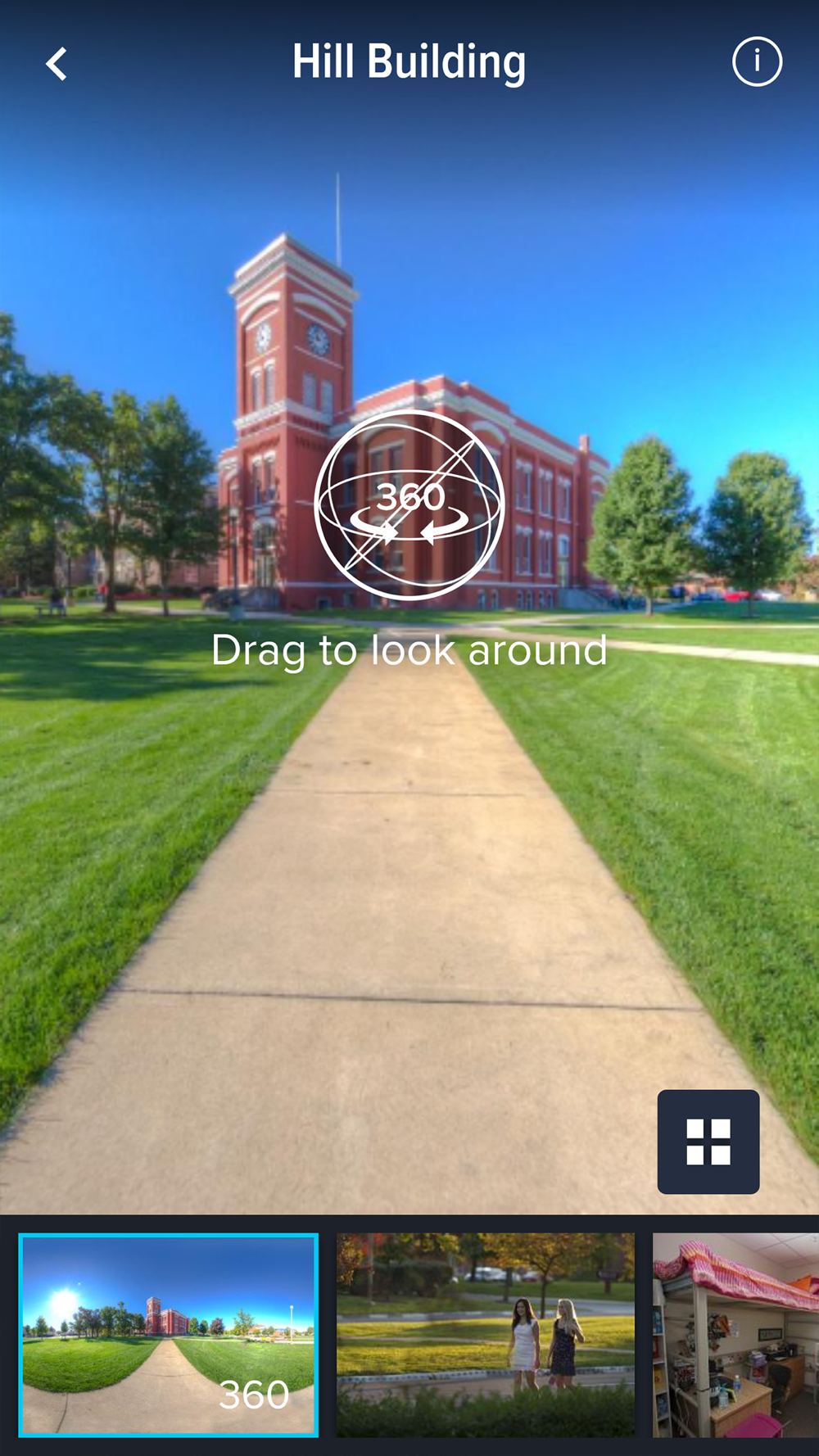Open the photo grid view
This screenshot has height=1456, width=819.
(708, 1141)
